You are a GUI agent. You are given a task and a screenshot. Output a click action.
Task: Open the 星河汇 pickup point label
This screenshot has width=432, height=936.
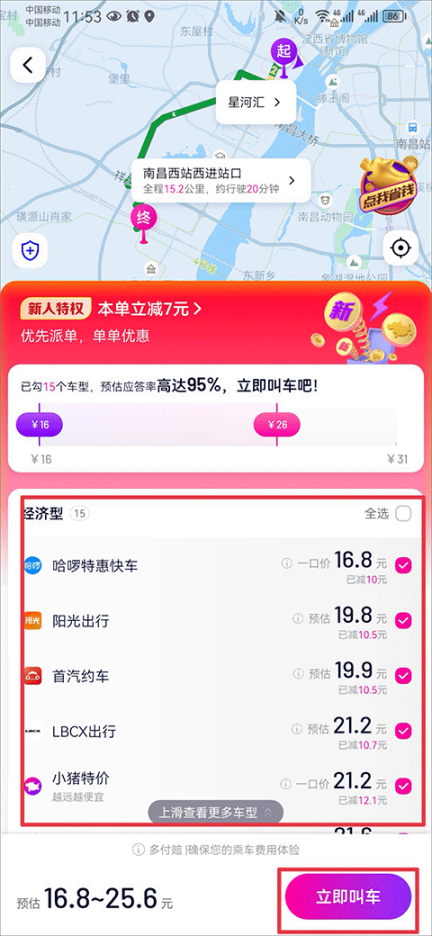pyautogui.click(x=256, y=102)
